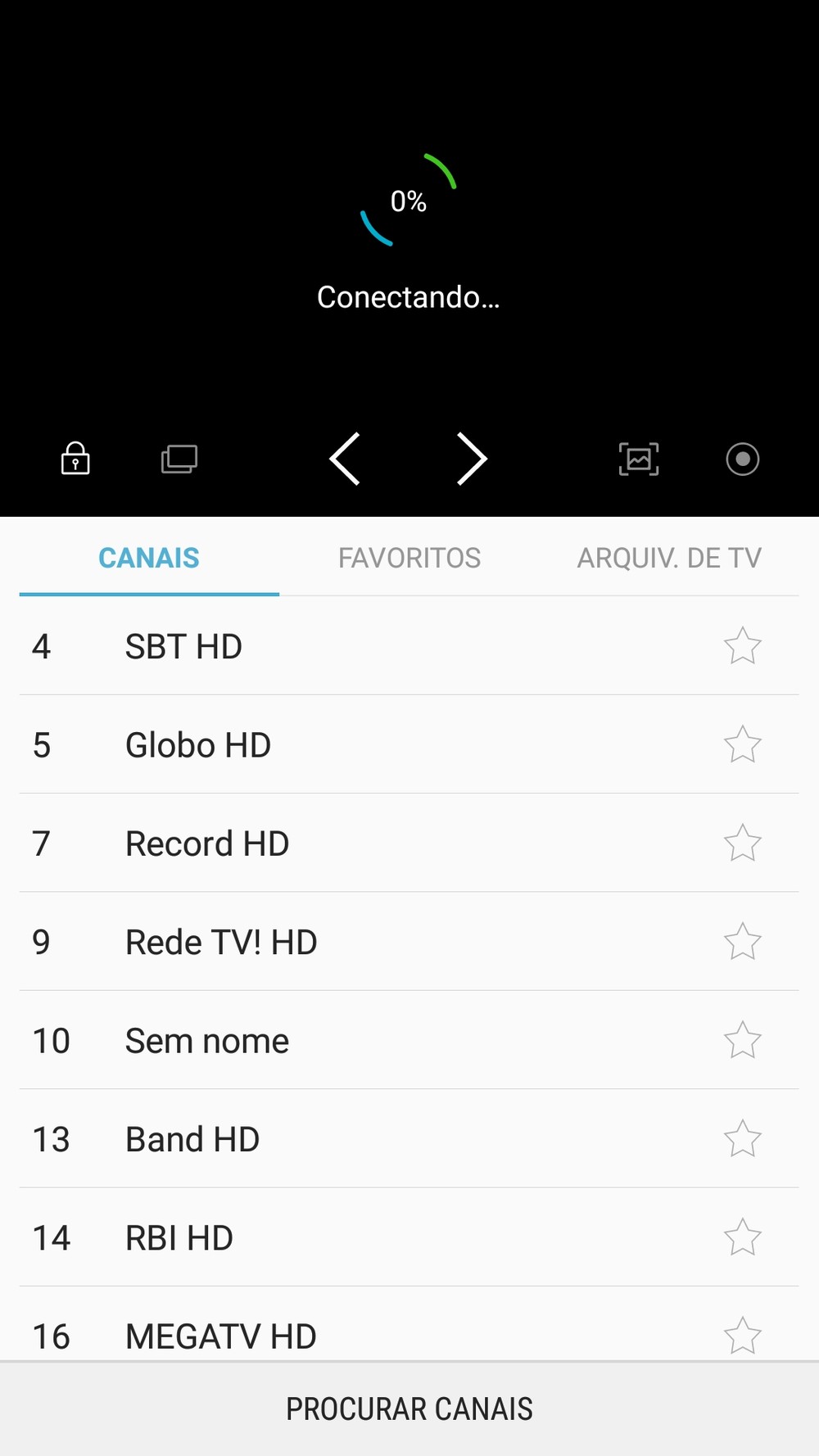The height and width of the screenshot is (1456, 819).
Task: Go to next channel arrow
Action: tap(472, 459)
